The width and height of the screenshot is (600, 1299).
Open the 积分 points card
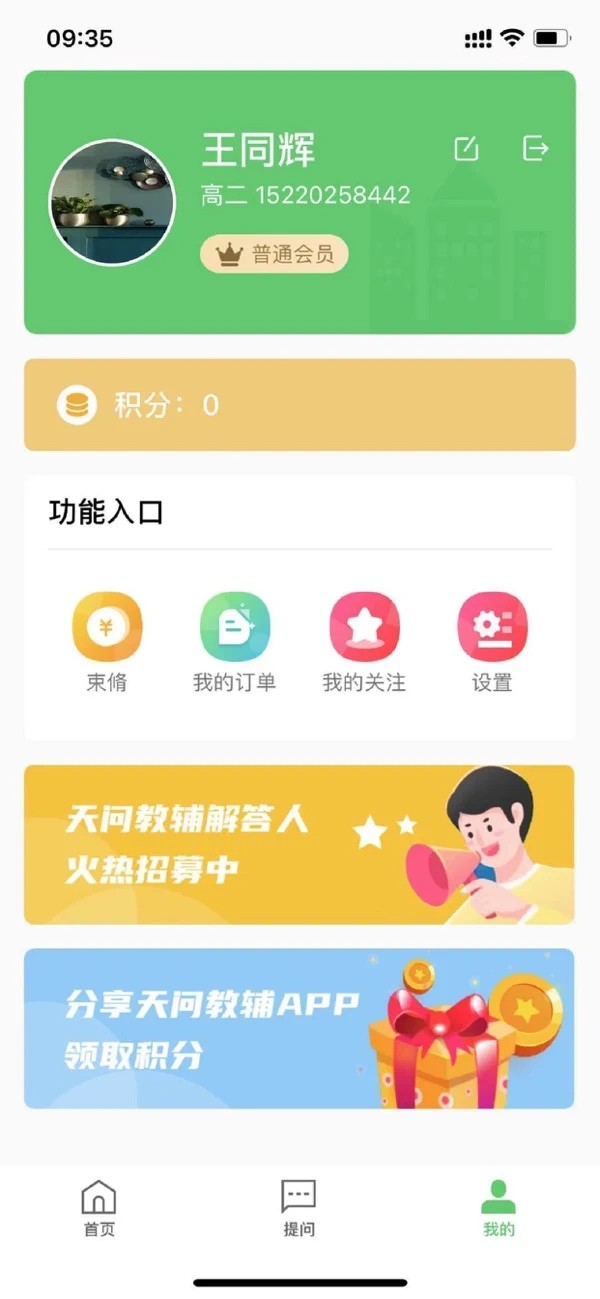(300, 405)
